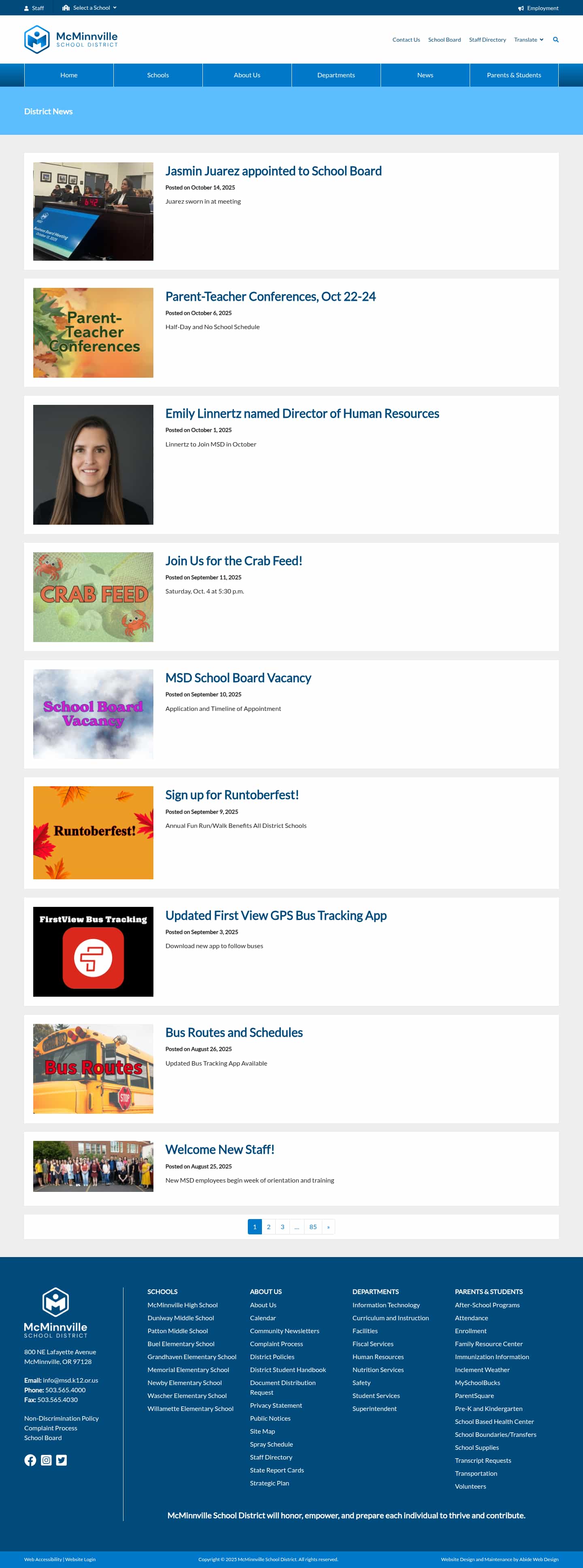Switch to the Schools navigation tab
This screenshot has height=1568, width=583.
[x=157, y=75]
